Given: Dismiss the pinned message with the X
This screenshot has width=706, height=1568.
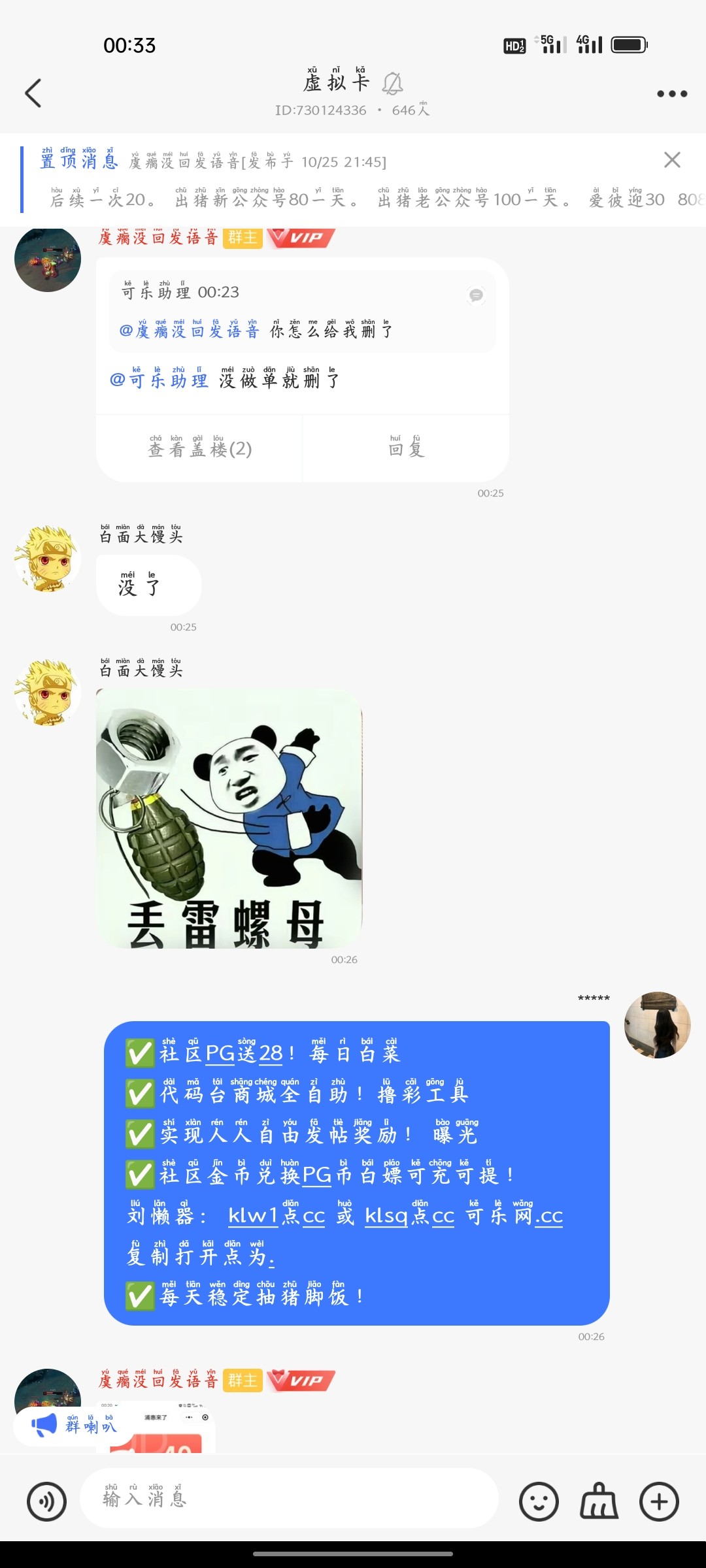Looking at the screenshot, I should pyautogui.click(x=671, y=159).
